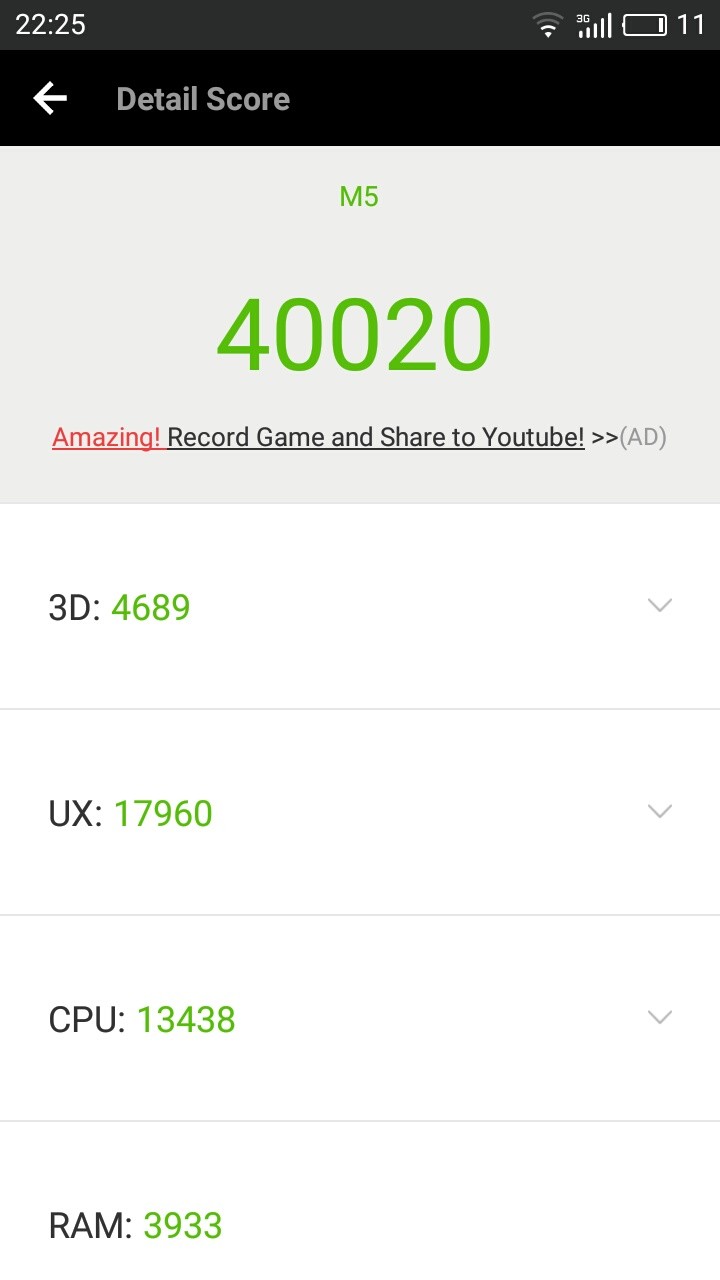
Task: Go back from Detail Score
Action: [50, 98]
